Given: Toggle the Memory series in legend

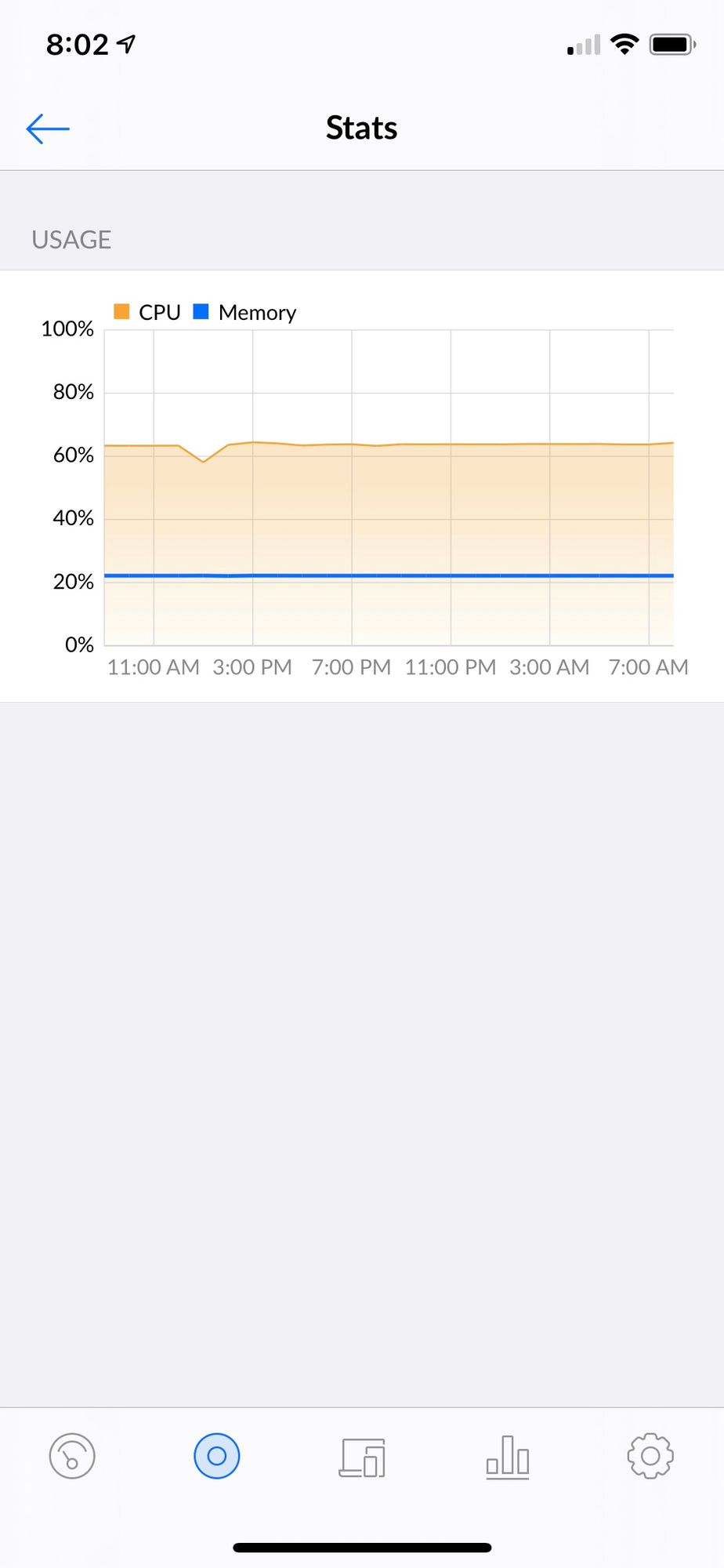Looking at the screenshot, I should (245, 312).
